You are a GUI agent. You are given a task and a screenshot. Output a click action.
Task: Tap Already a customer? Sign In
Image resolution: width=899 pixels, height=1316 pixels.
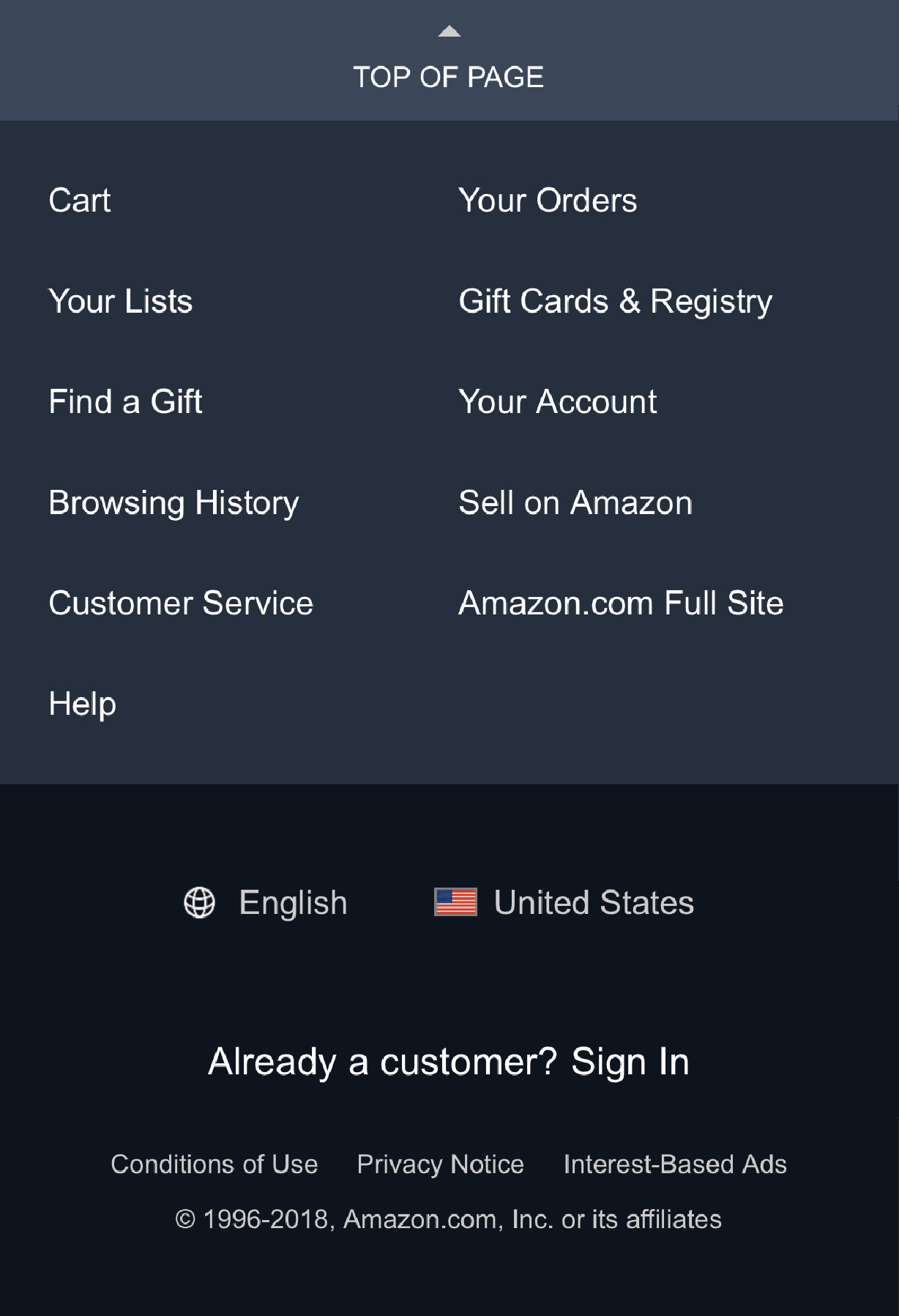449,1061
